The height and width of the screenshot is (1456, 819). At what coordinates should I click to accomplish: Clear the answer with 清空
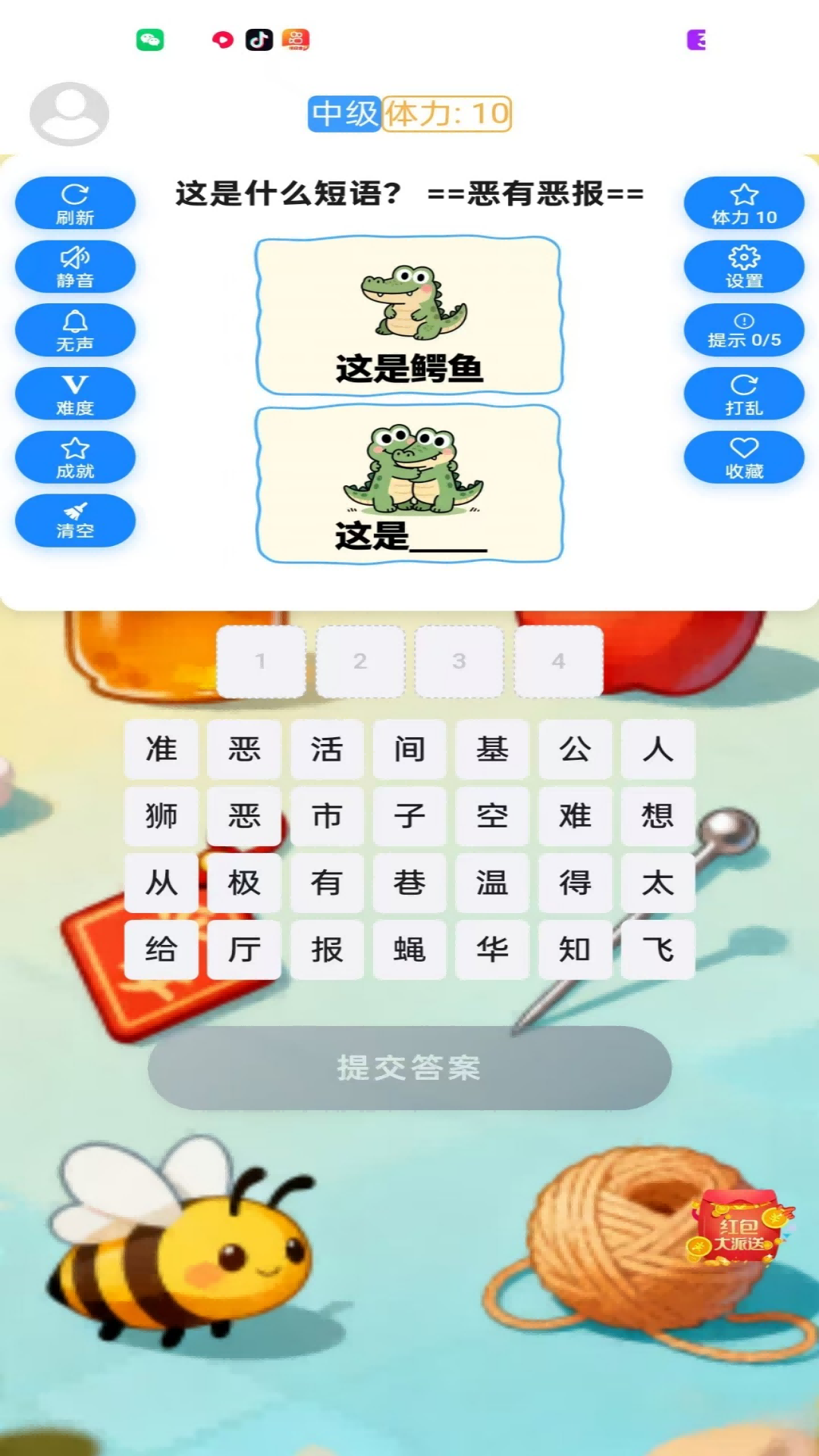[75, 521]
